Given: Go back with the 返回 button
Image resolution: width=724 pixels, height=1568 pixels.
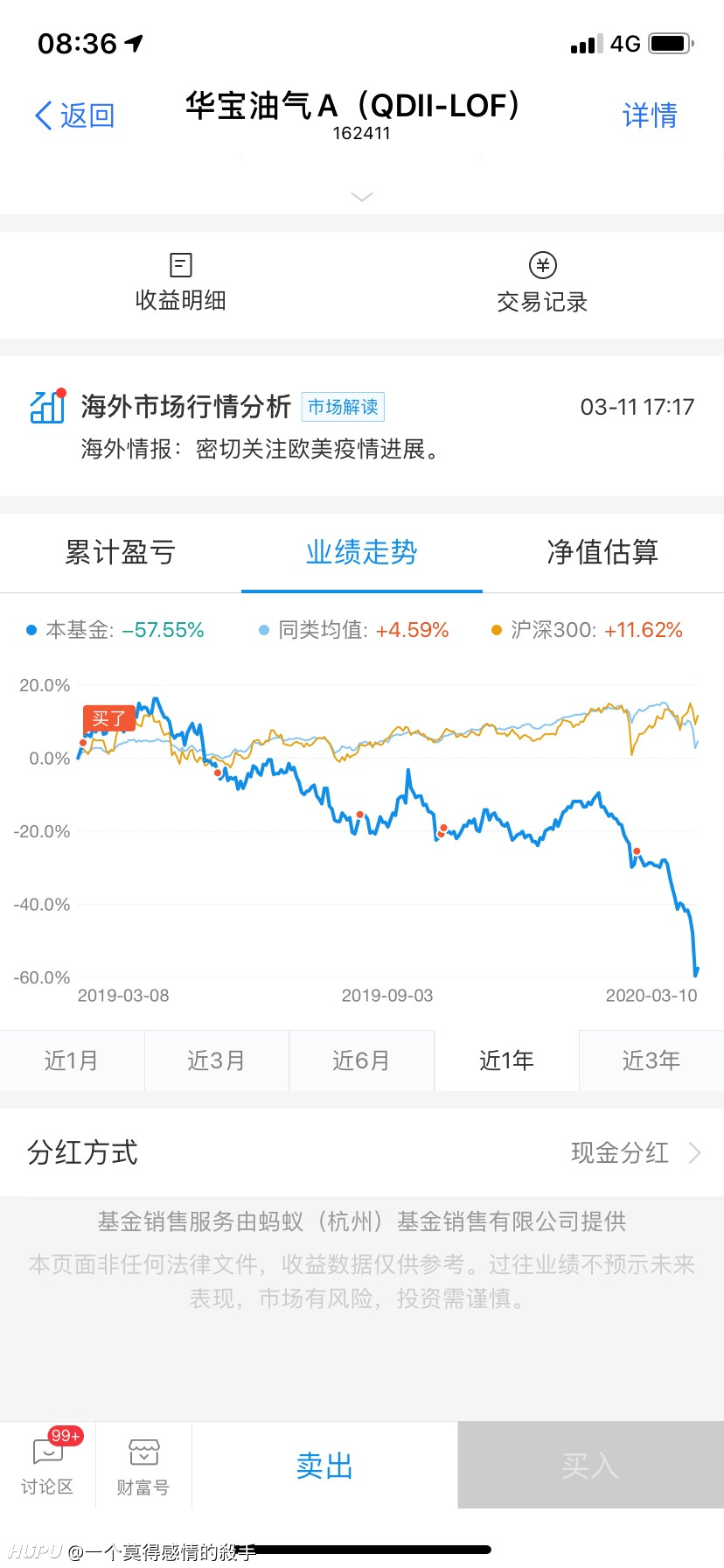Looking at the screenshot, I should [74, 115].
